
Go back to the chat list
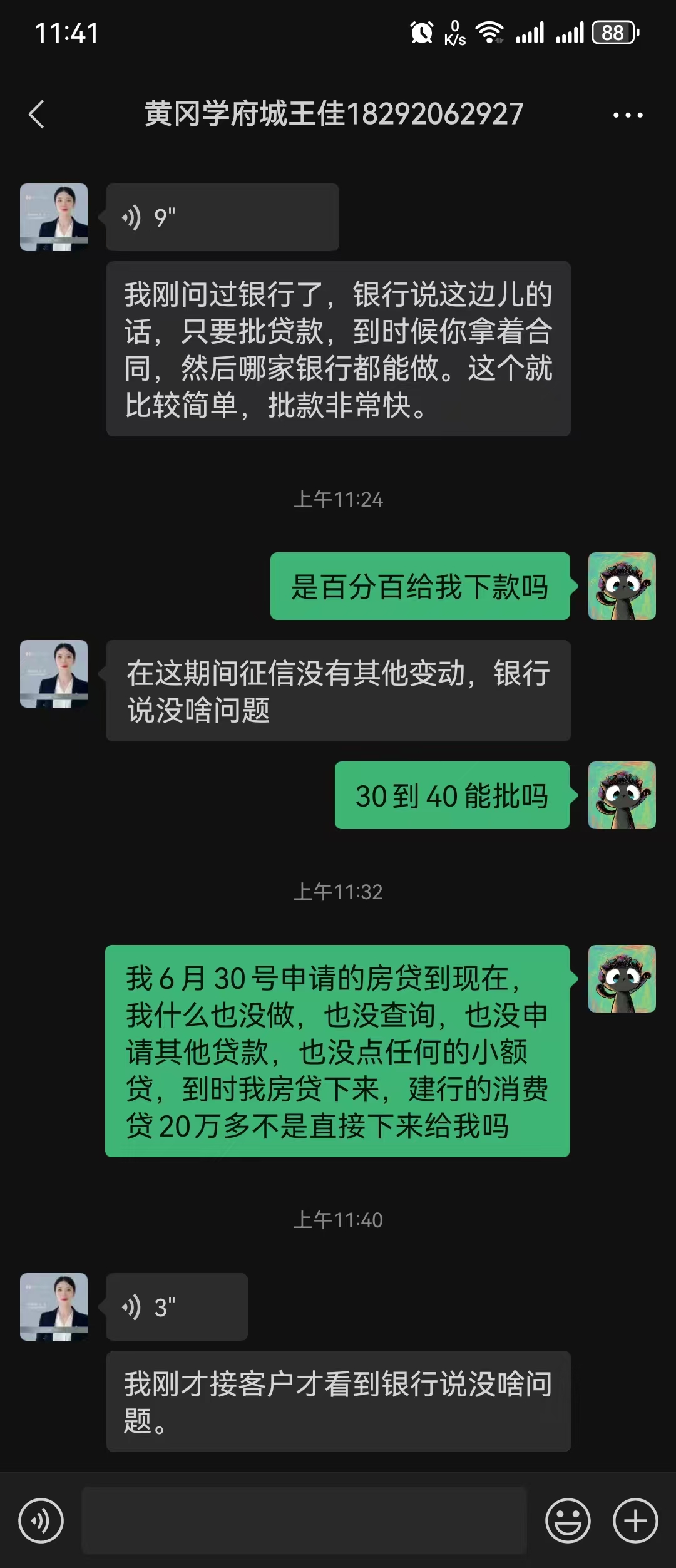click(x=37, y=115)
